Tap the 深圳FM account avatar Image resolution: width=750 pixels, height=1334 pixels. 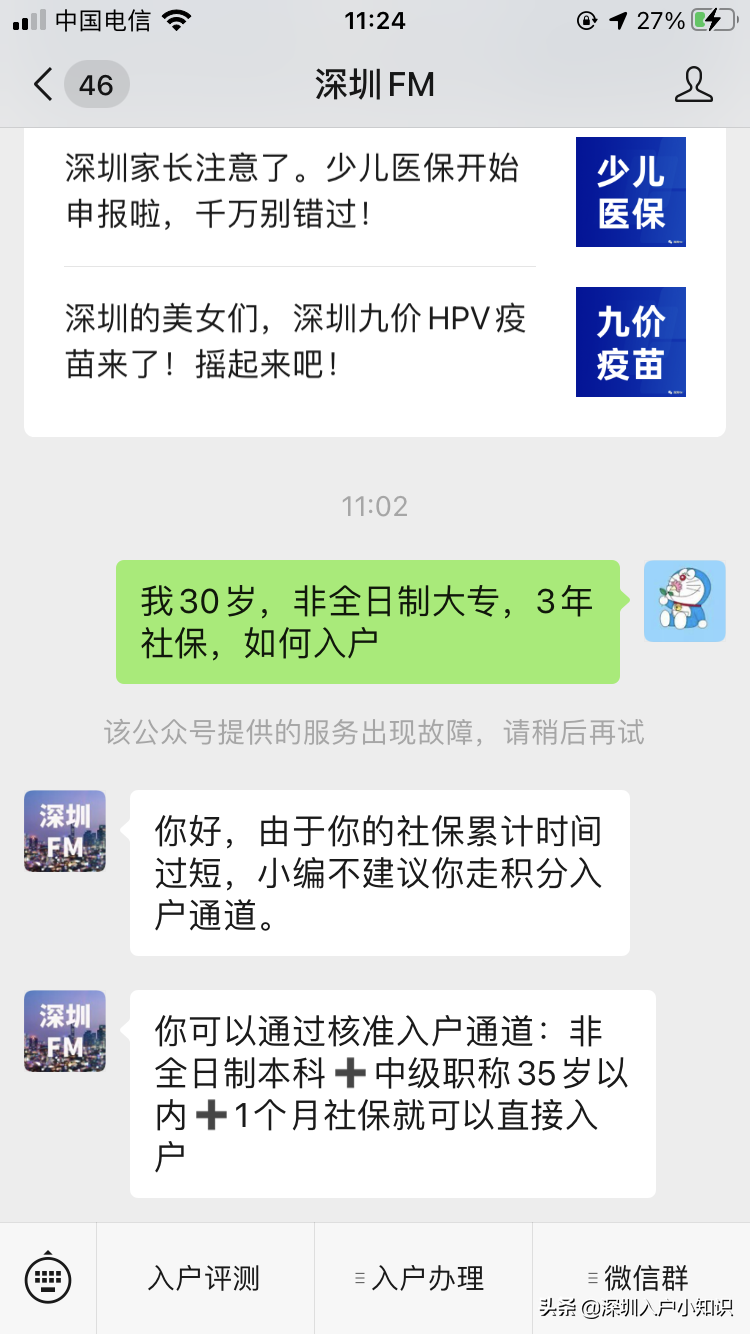[65, 831]
